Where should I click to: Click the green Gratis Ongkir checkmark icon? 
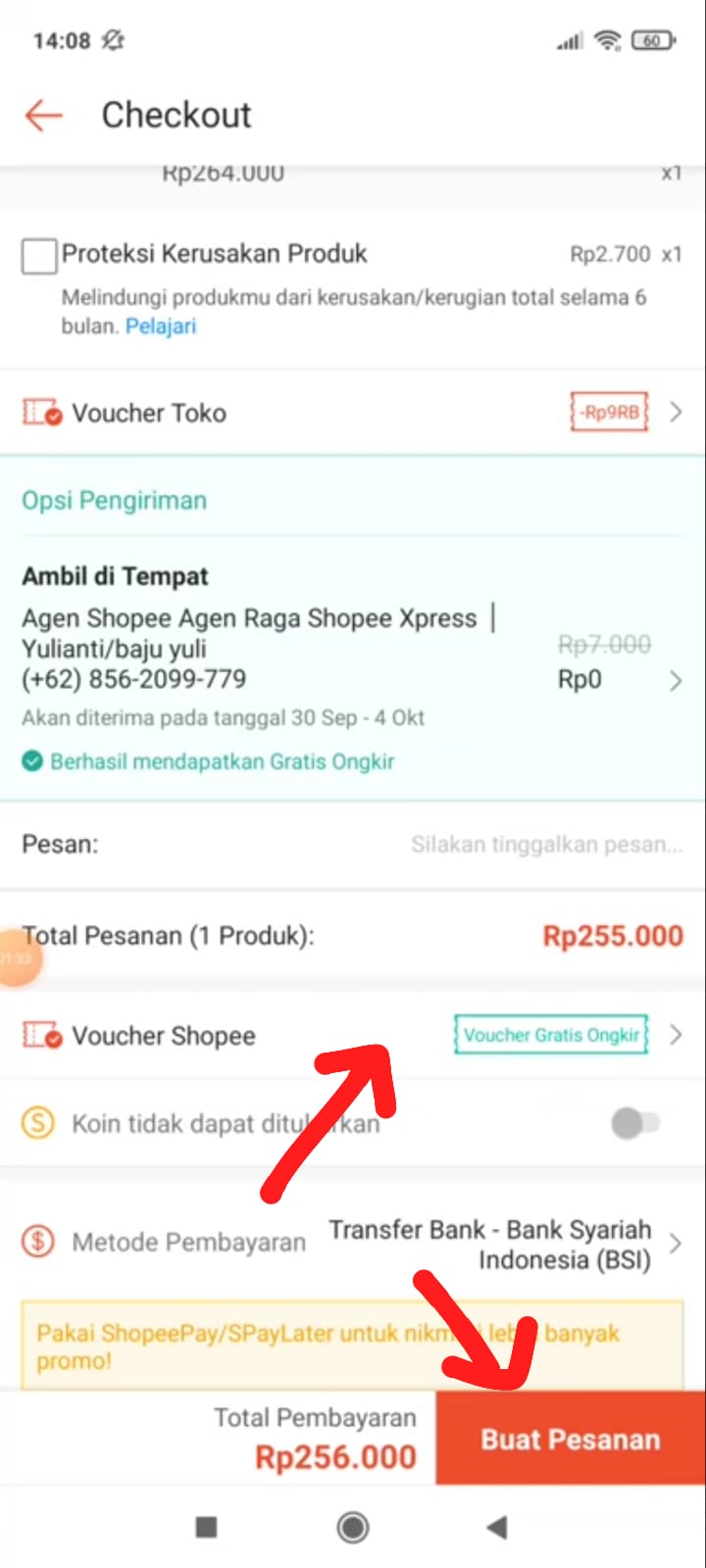(33, 761)
